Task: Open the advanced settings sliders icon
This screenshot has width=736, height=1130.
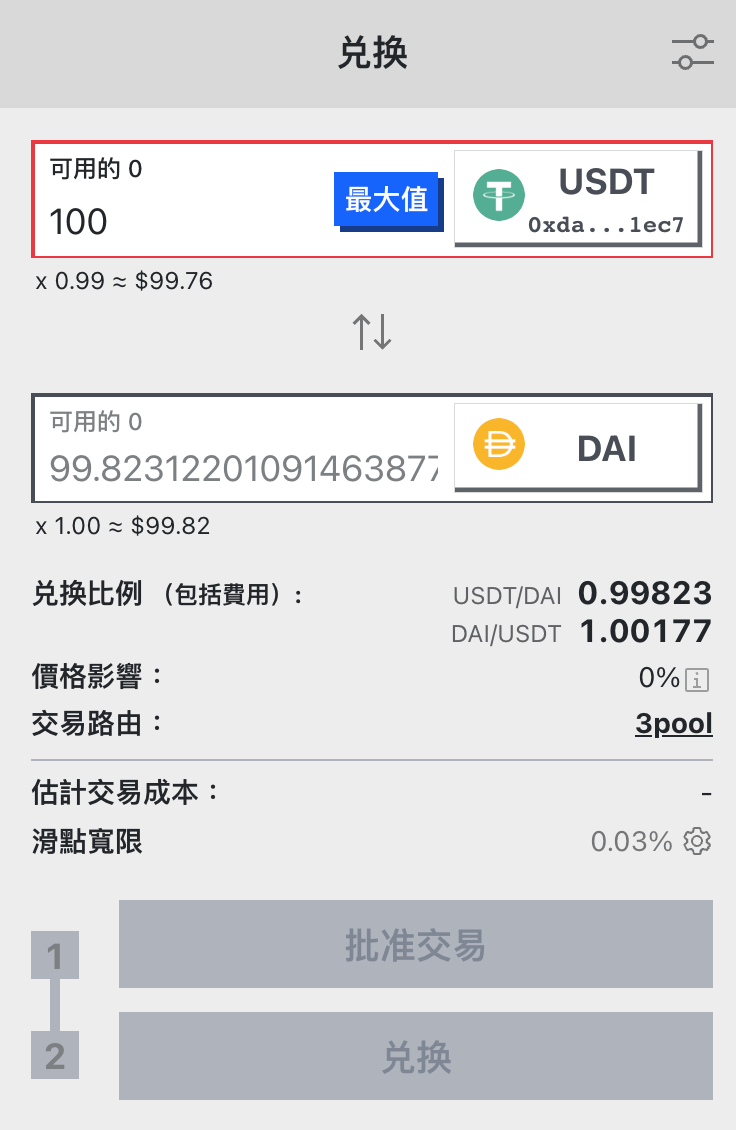Action: point(693,53)
